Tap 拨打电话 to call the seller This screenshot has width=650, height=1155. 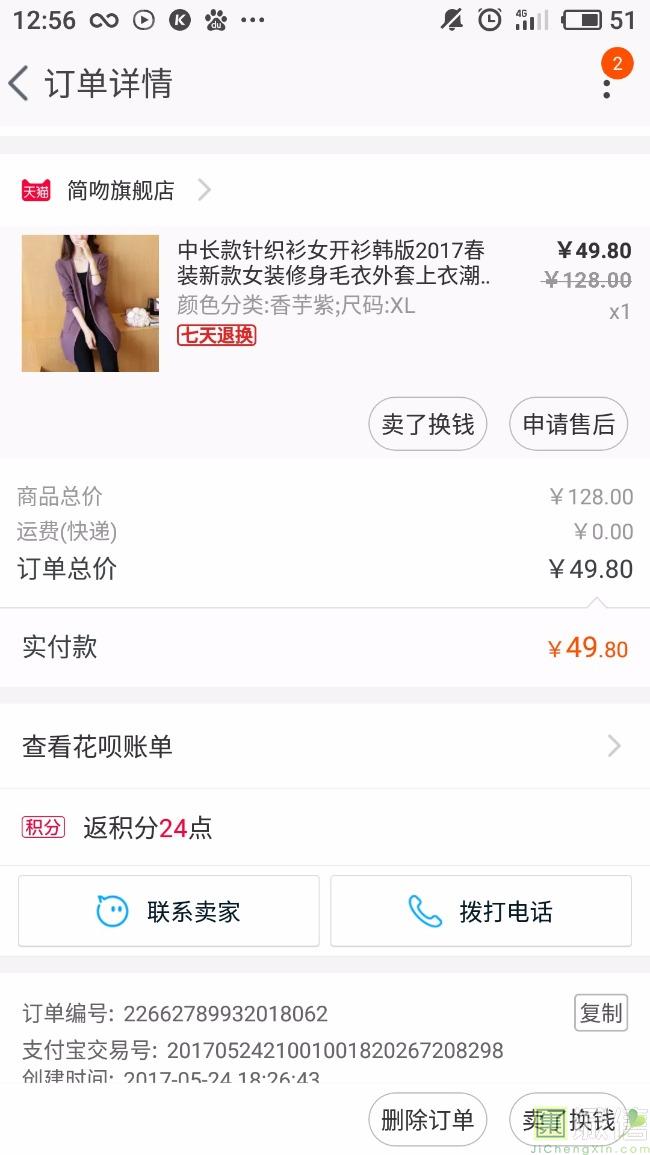(481, 911)
